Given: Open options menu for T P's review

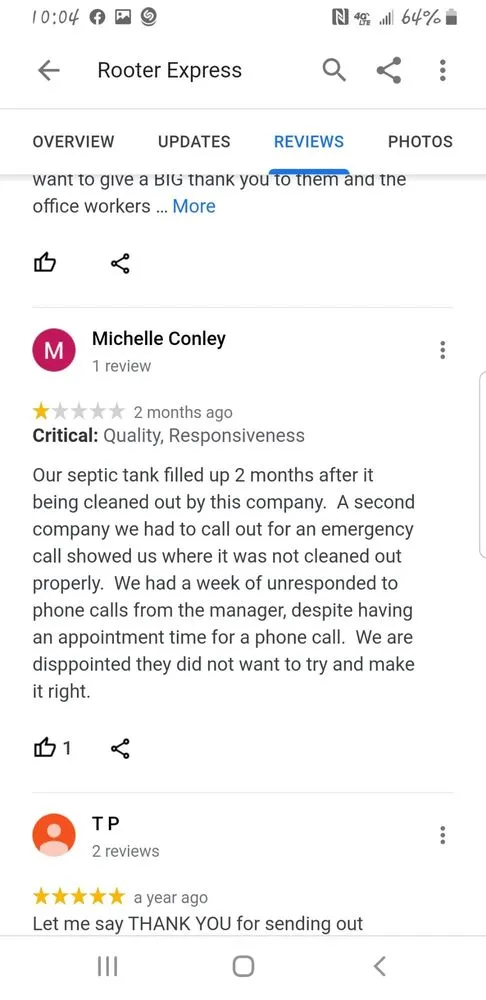Looking at the screenshot, I should [x=443, y=835].
